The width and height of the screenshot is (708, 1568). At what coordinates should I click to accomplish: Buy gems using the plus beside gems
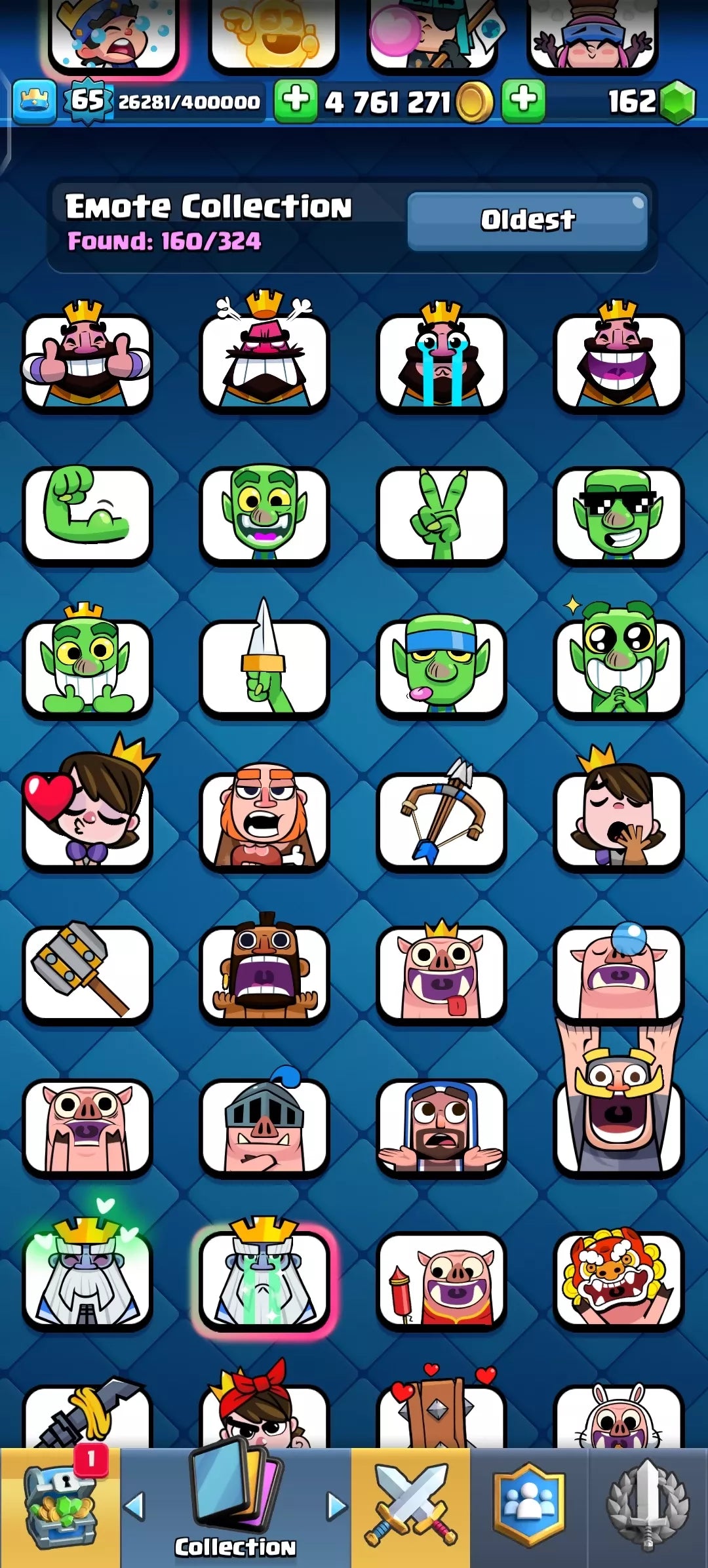[x=523, y=101]
